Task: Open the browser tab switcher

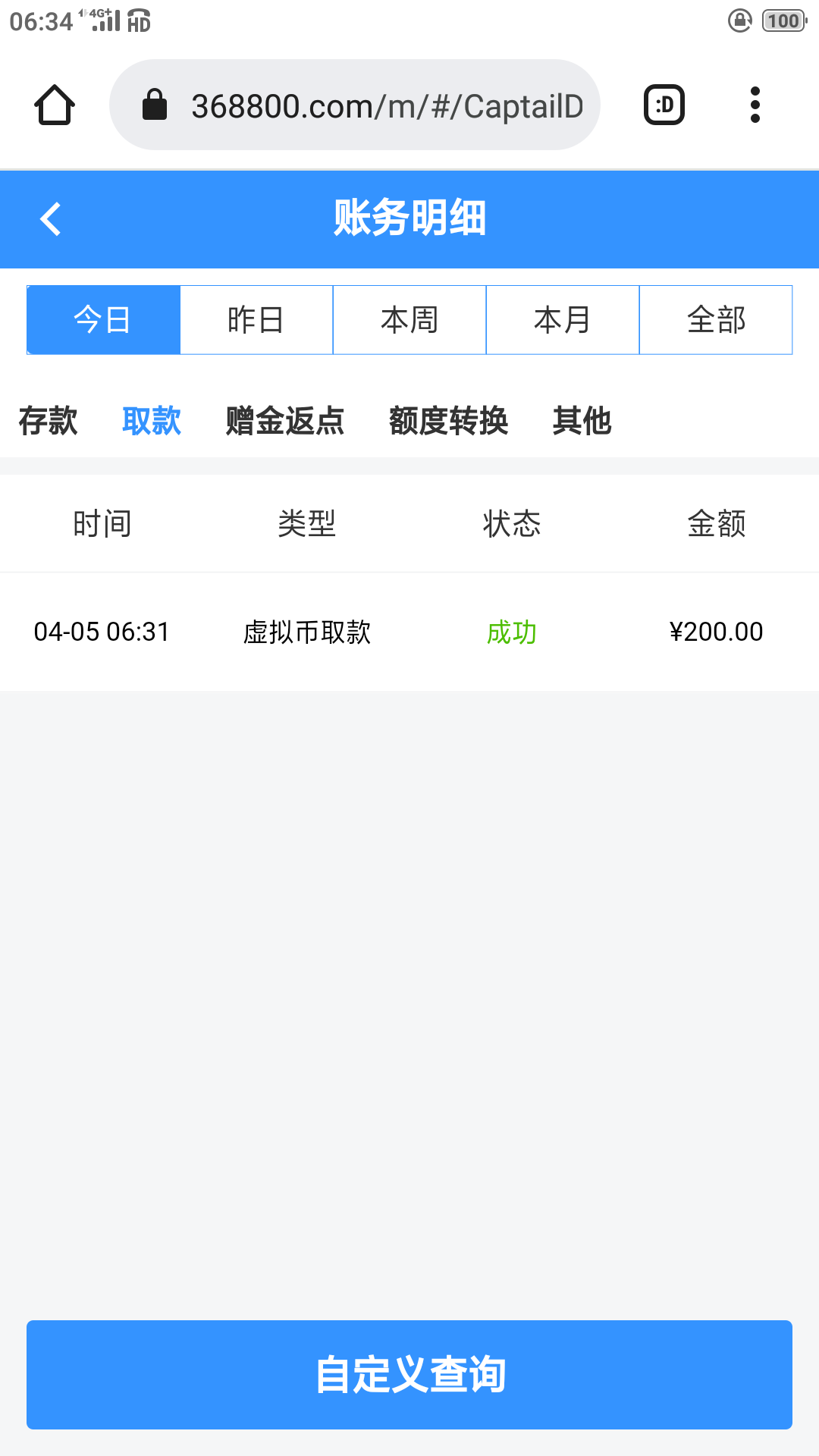Action: tap(664, 105)
